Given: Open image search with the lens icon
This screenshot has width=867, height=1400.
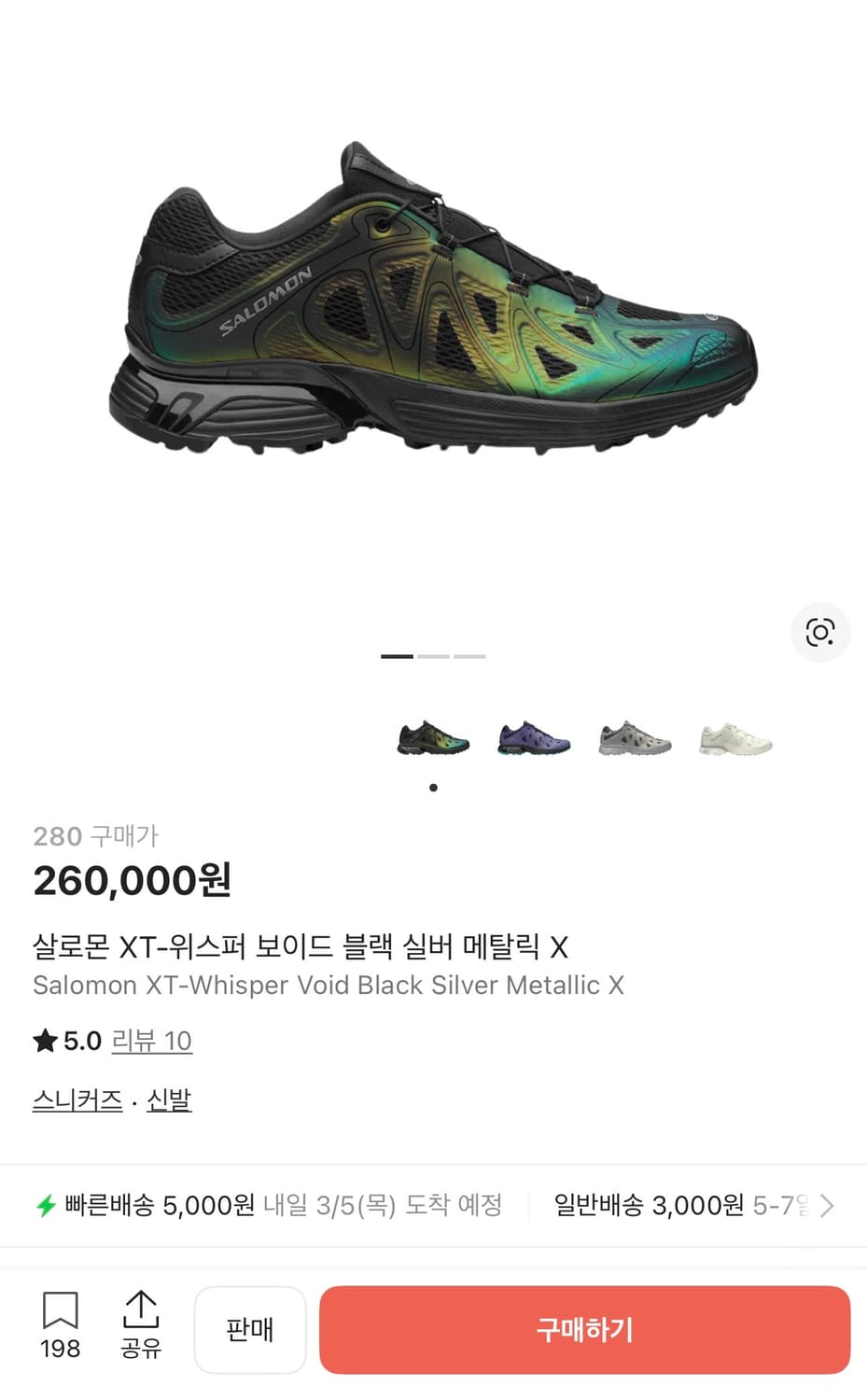Looking at the screenshot, I should pyautogui.click(x=819, y=632).
